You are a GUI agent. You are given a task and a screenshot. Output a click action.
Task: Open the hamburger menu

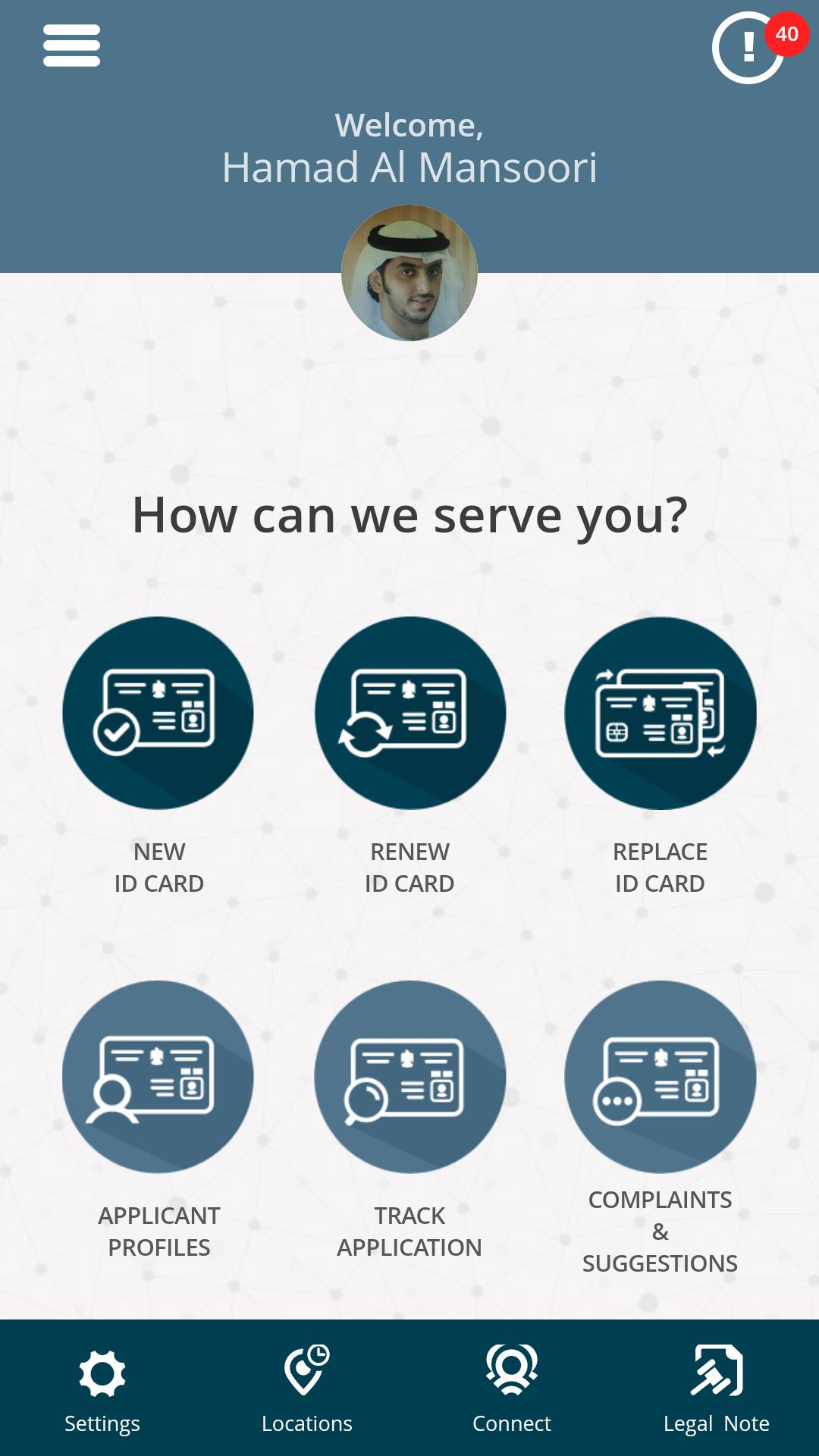[x=71, y=45]
